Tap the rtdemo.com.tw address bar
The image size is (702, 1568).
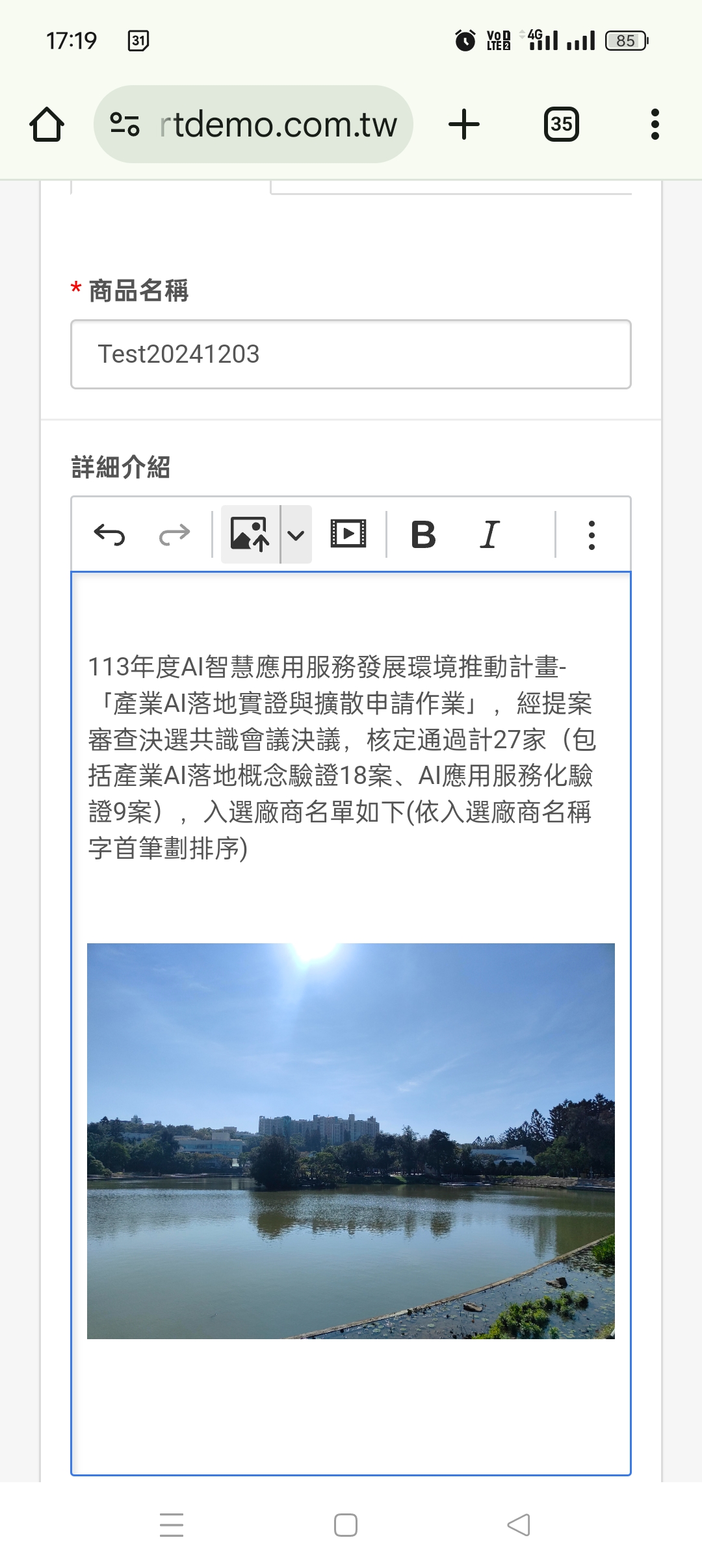(278, 124)
